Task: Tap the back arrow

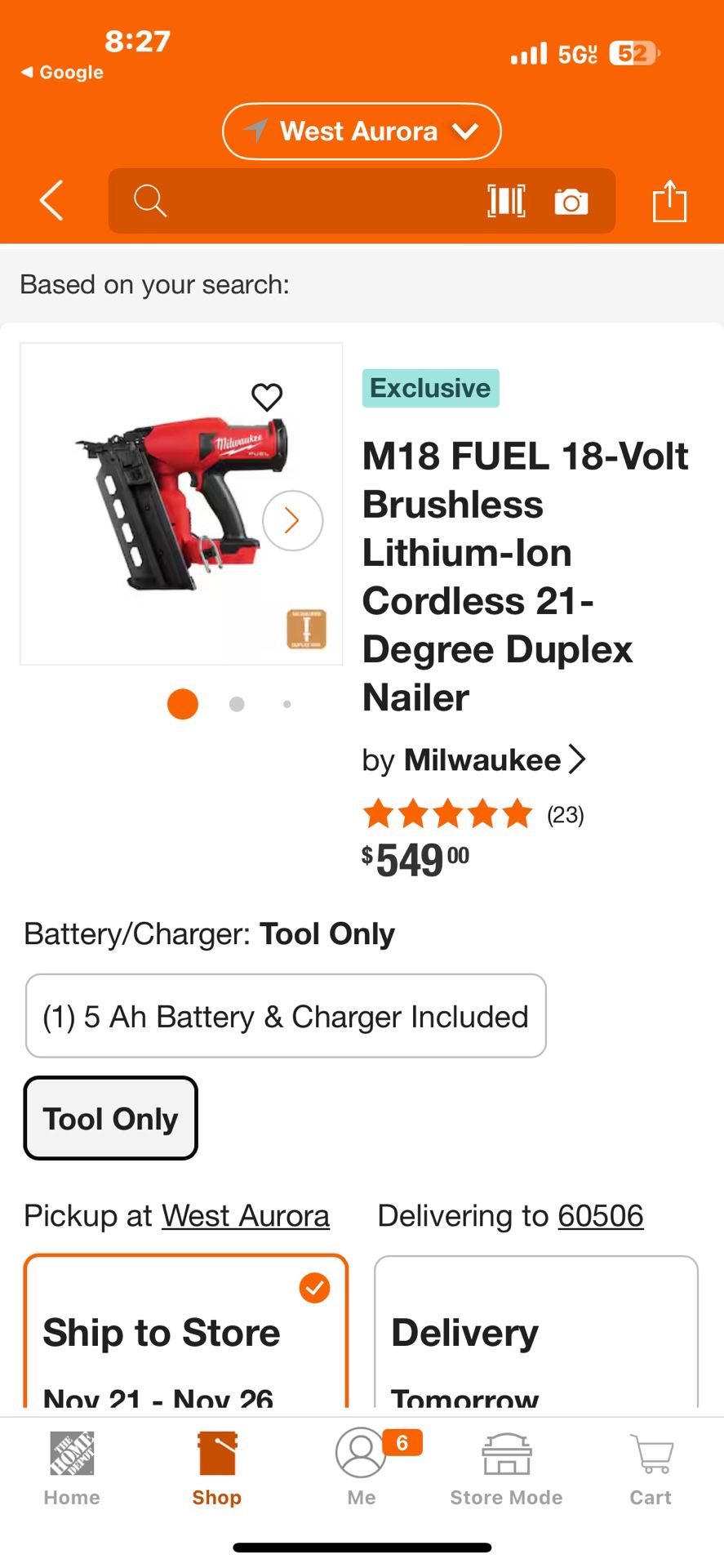Action: coord(51,200)
